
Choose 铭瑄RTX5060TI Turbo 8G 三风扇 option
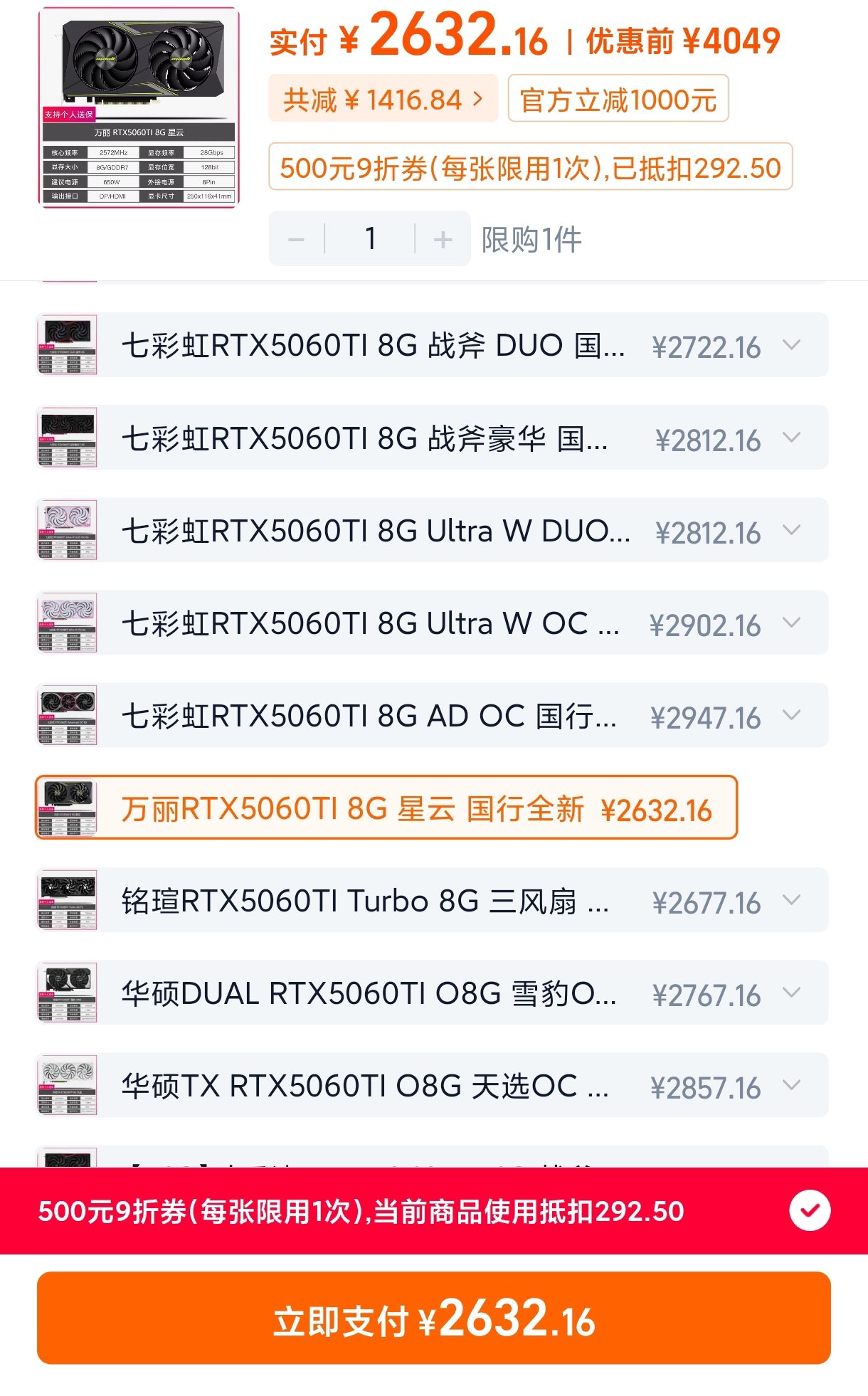click(x=364, y=901)
